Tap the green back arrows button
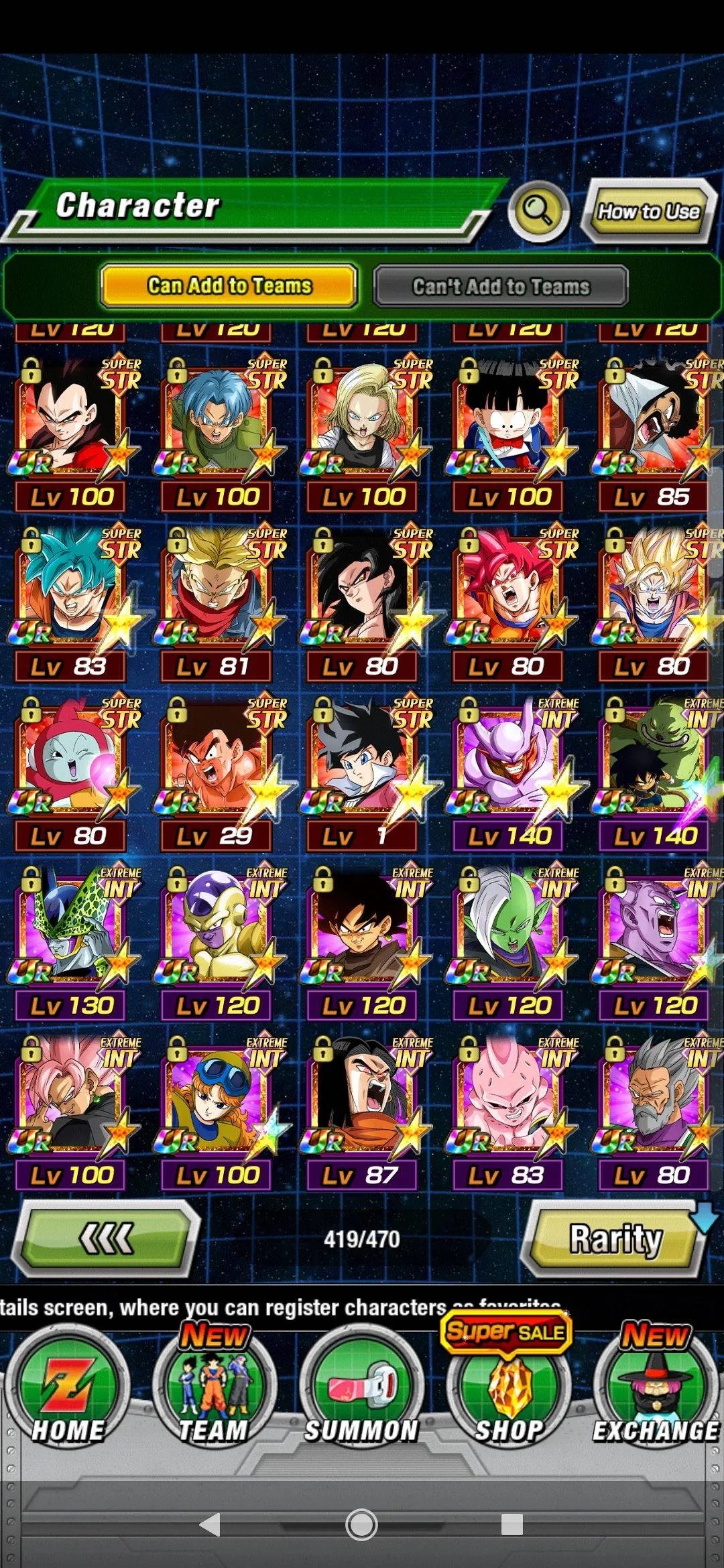 (x=107, y=1238)
